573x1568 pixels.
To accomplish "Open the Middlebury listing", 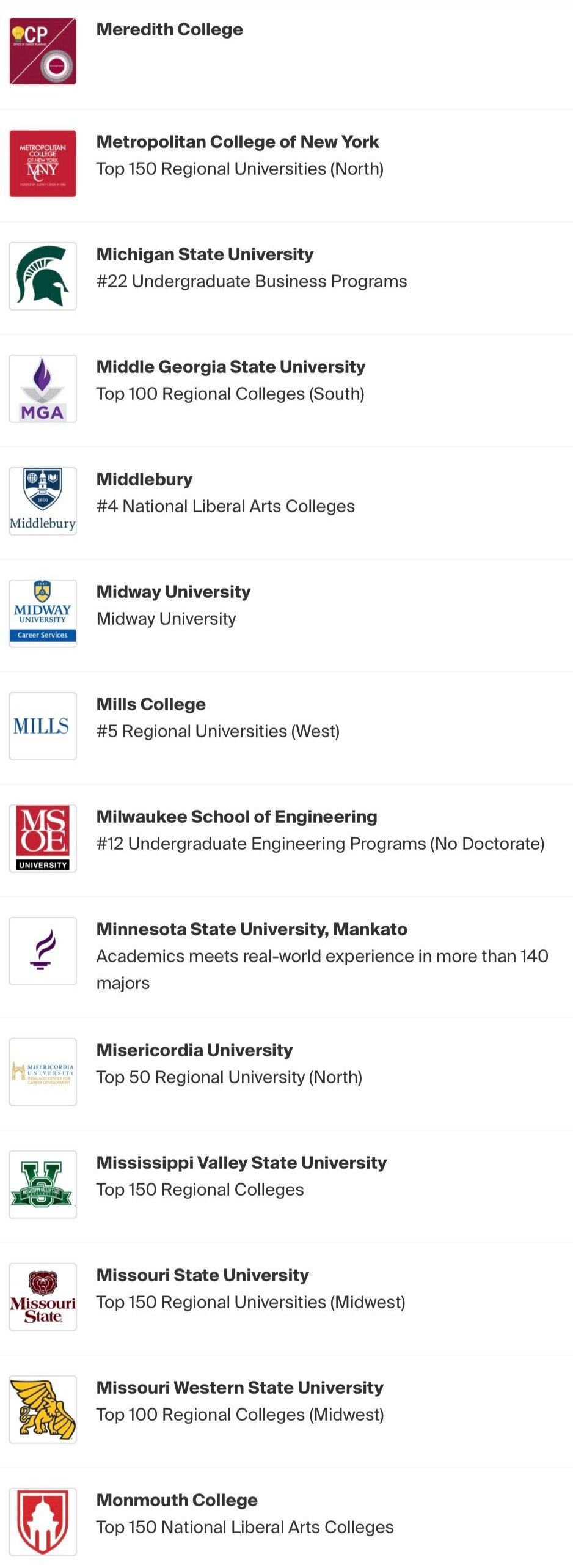I will (144, 480).
